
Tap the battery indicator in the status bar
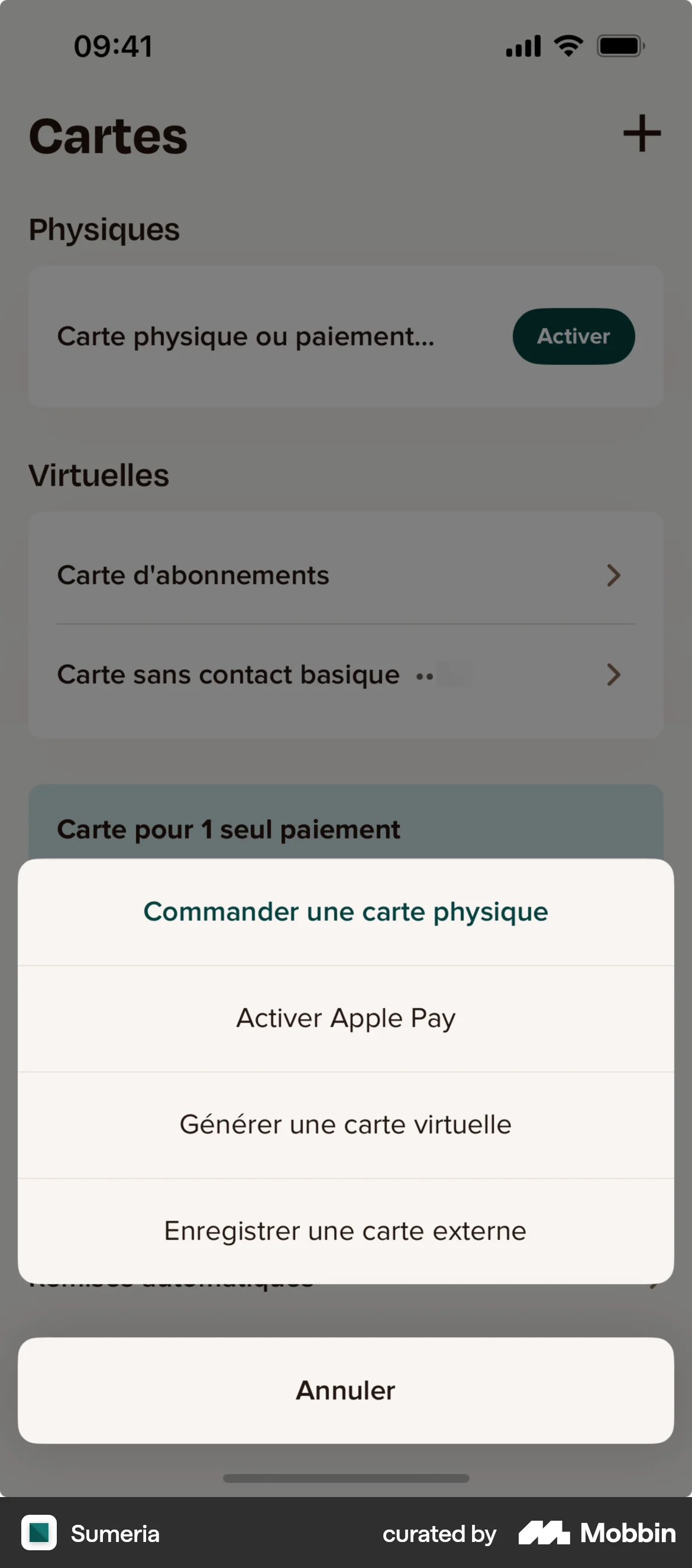point(619,44)
